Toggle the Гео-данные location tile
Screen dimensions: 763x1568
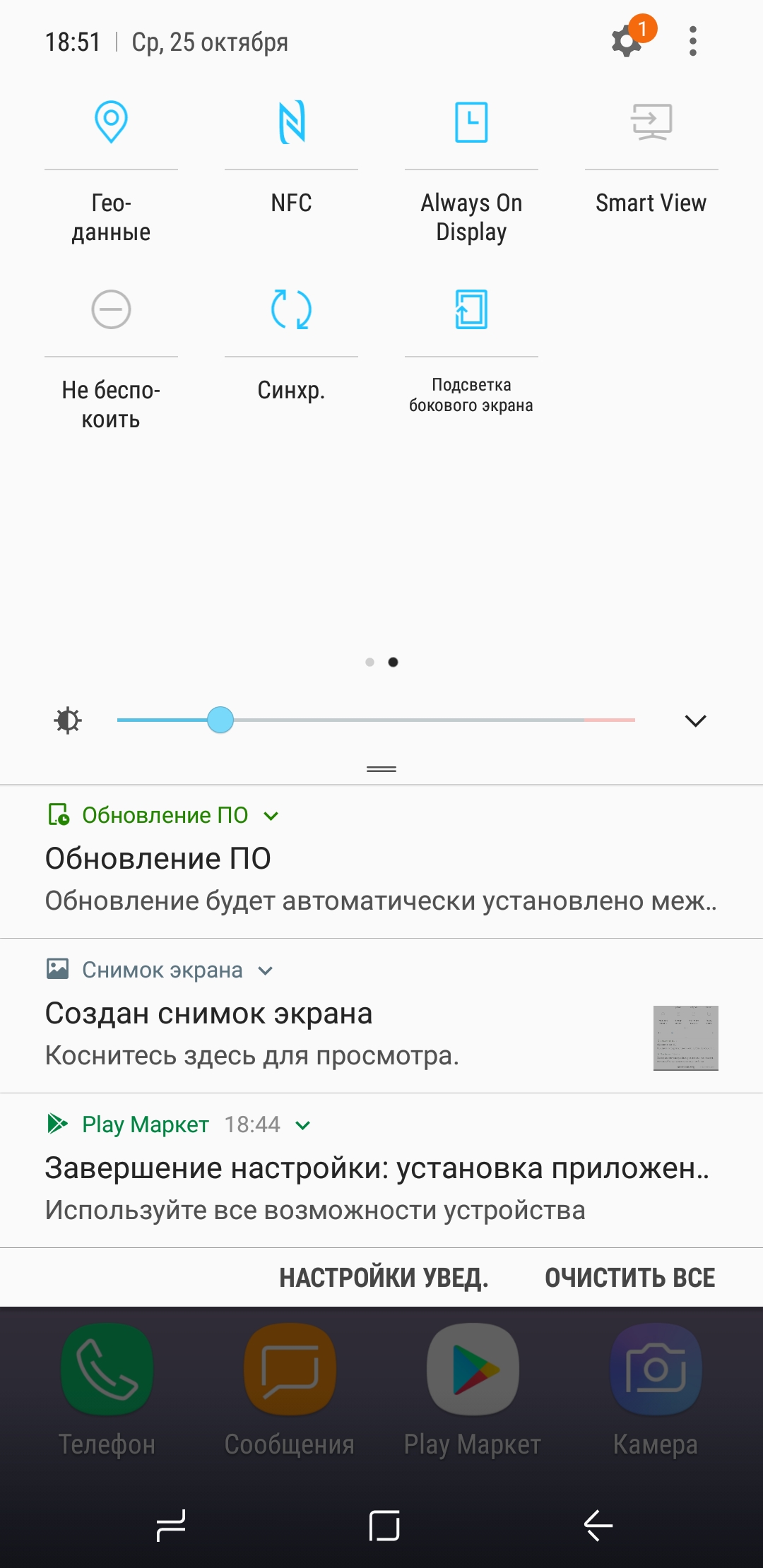[x=111, y=122]
